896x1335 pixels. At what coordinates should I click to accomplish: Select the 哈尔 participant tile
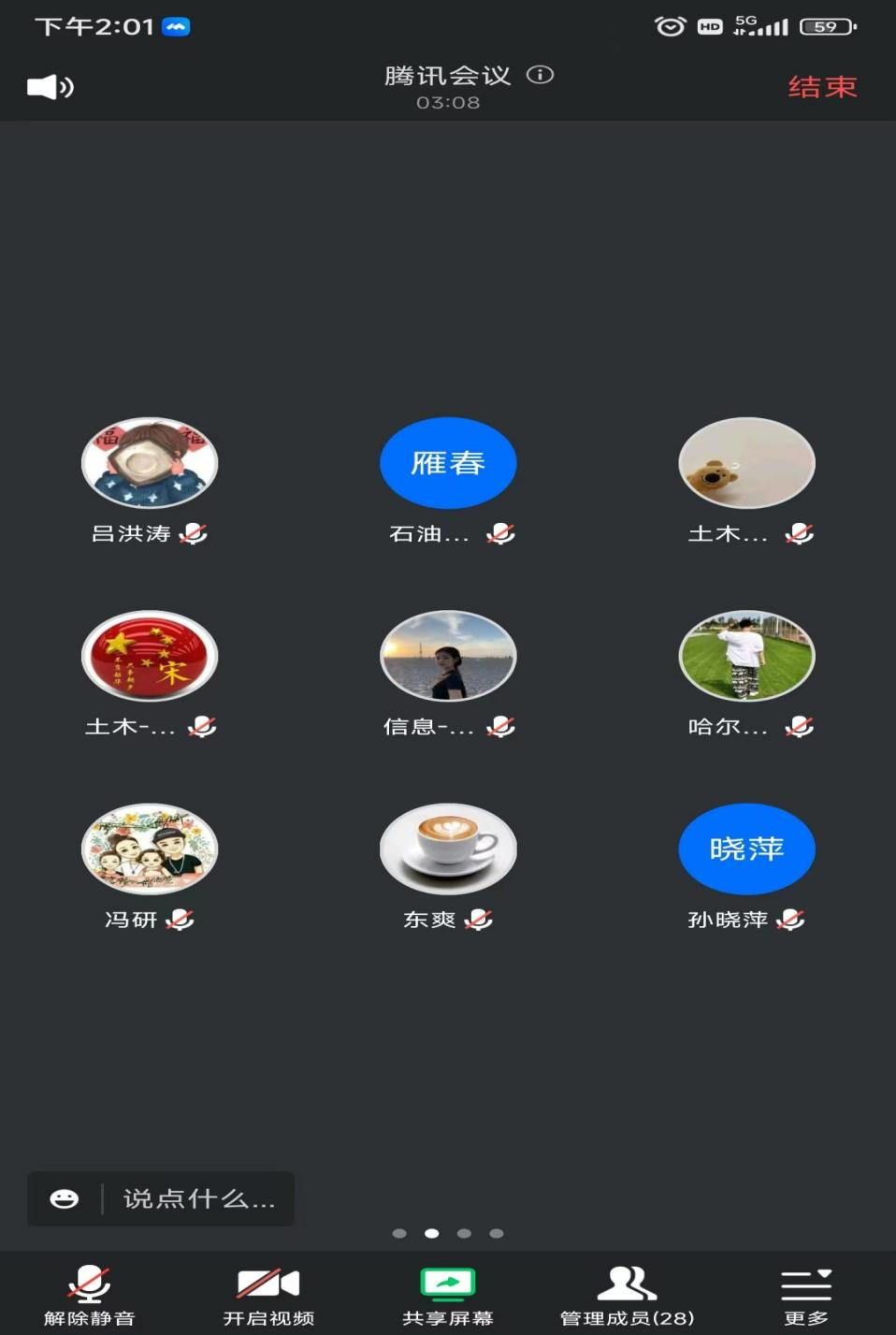click(x=746, y=657)
